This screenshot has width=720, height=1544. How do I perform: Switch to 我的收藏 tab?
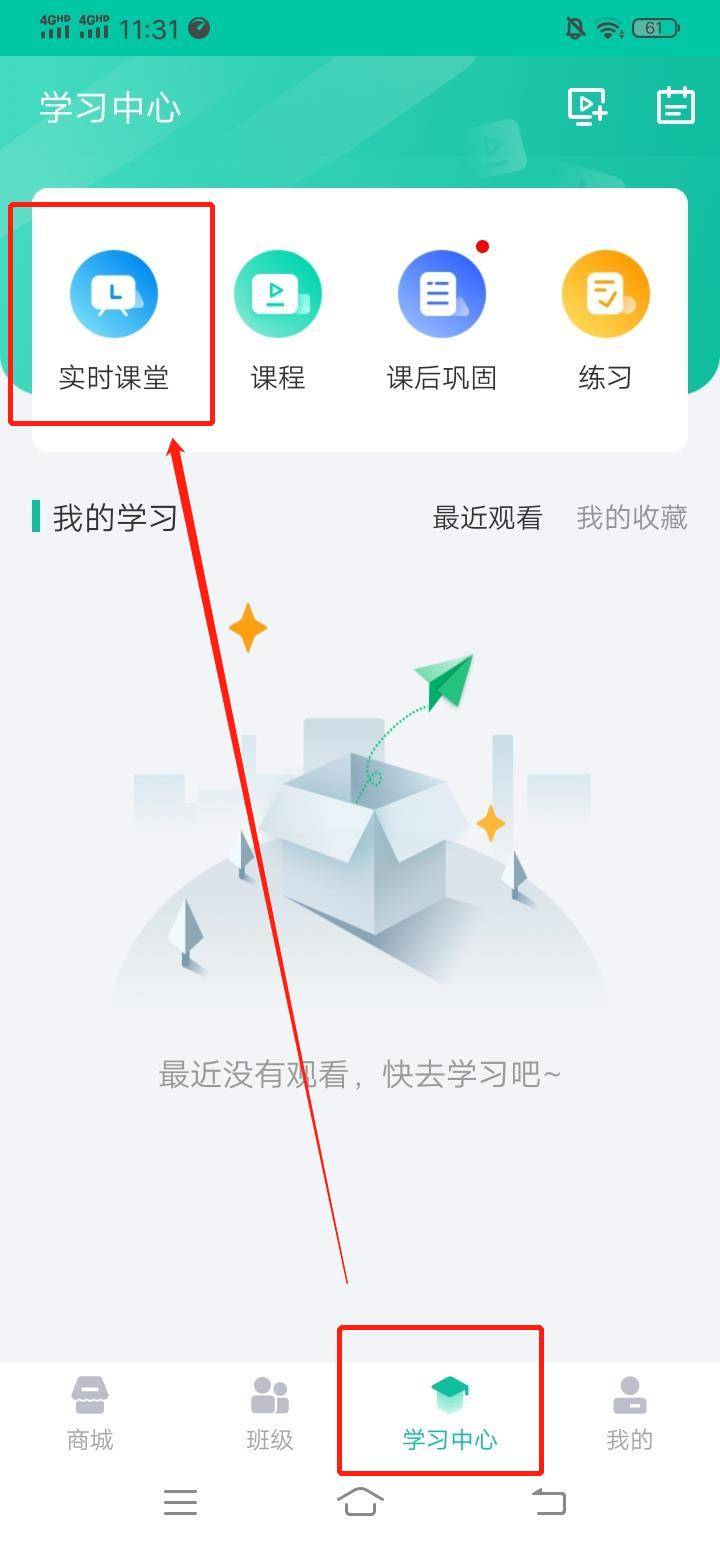[632, 517]
